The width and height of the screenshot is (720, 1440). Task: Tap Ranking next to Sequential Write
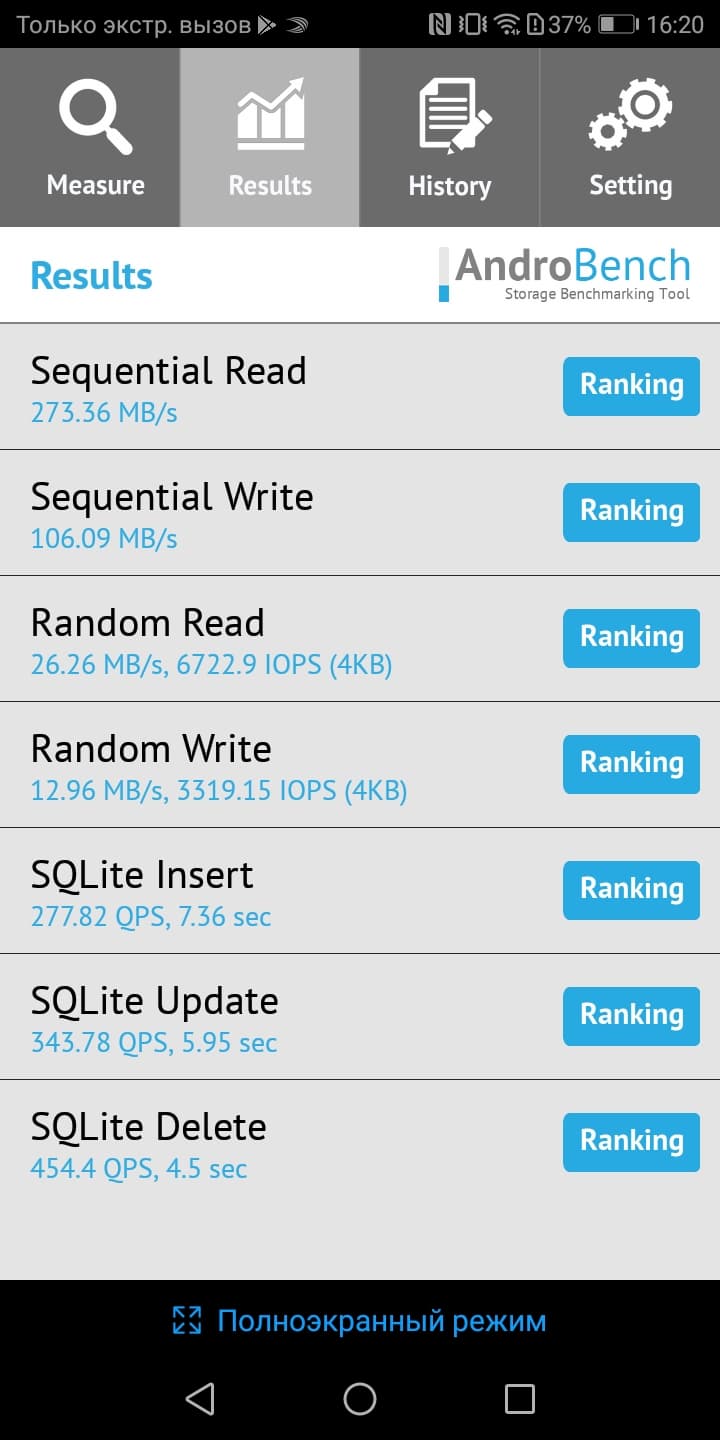(631, 512)
